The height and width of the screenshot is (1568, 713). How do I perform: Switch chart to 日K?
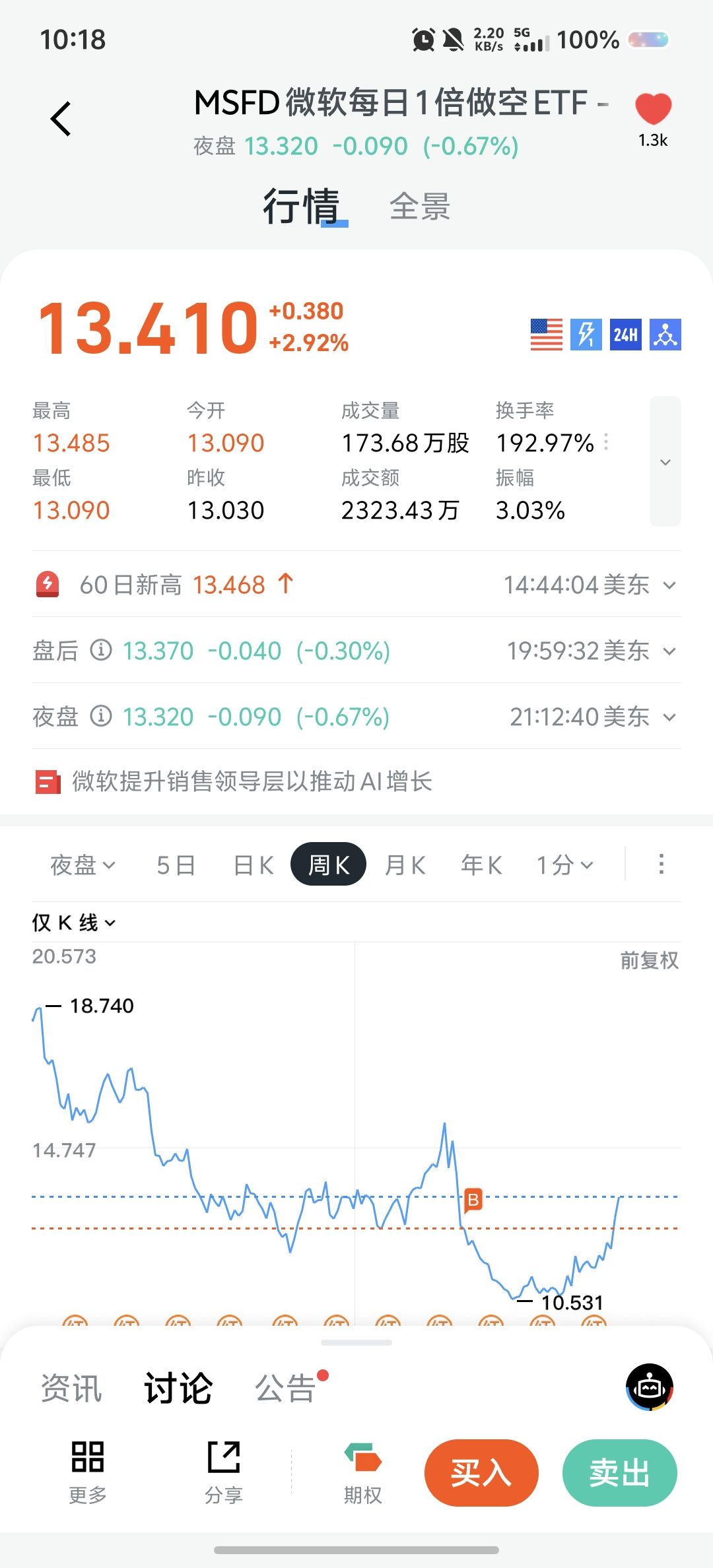click(x=254, y=865)
